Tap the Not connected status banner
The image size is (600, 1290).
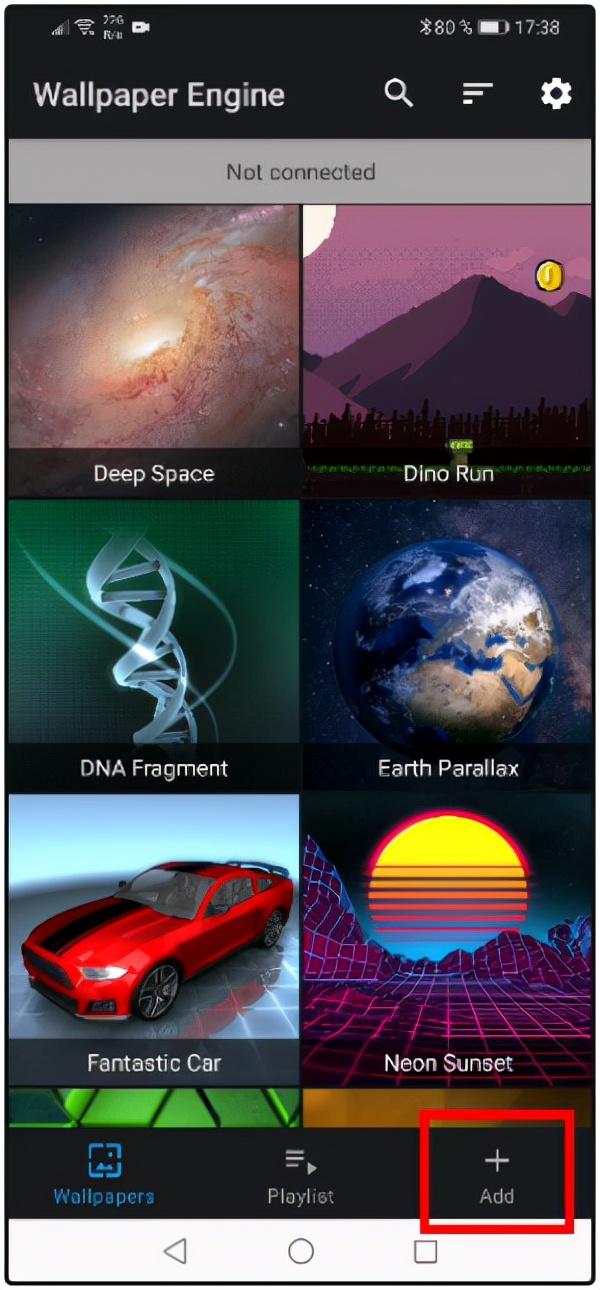tap(300, 172)
